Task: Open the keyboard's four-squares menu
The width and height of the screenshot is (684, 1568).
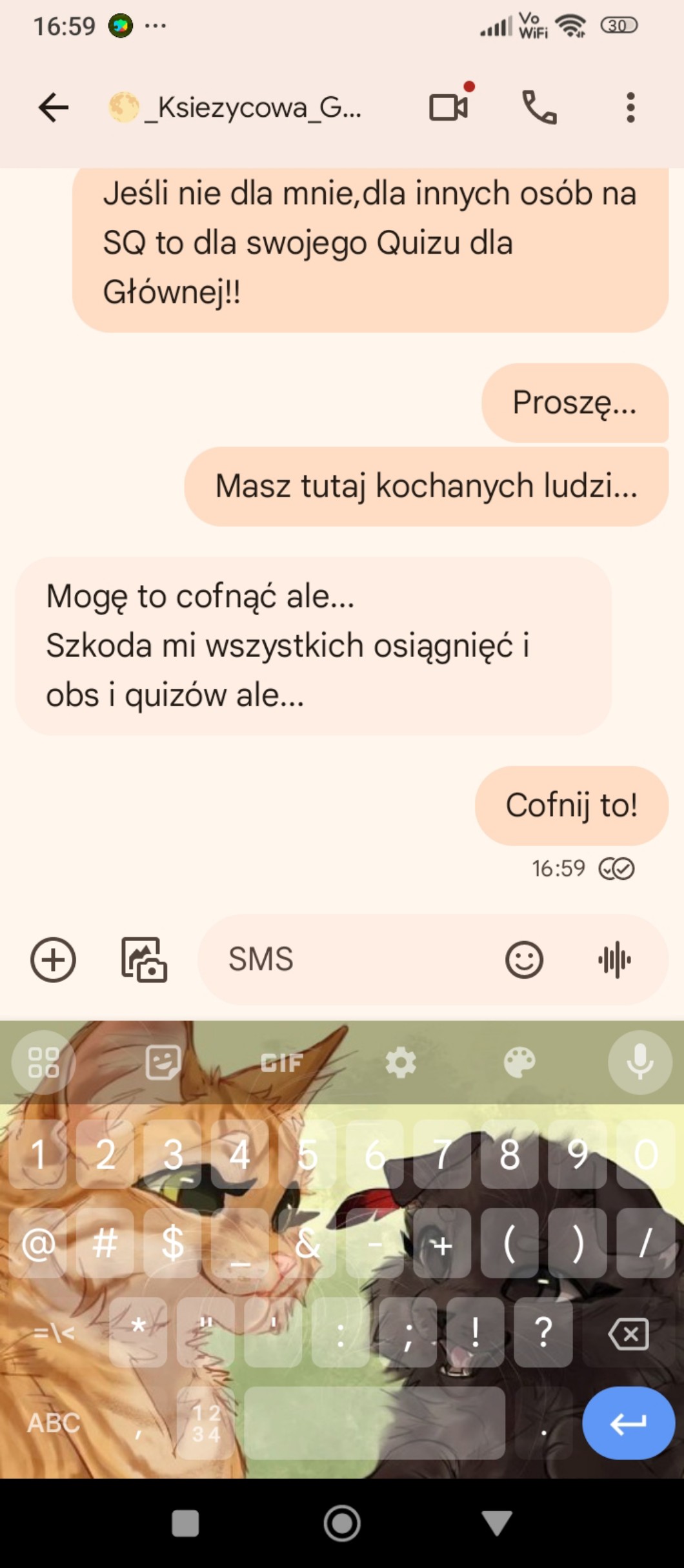Action: [x=43, y=1063]
